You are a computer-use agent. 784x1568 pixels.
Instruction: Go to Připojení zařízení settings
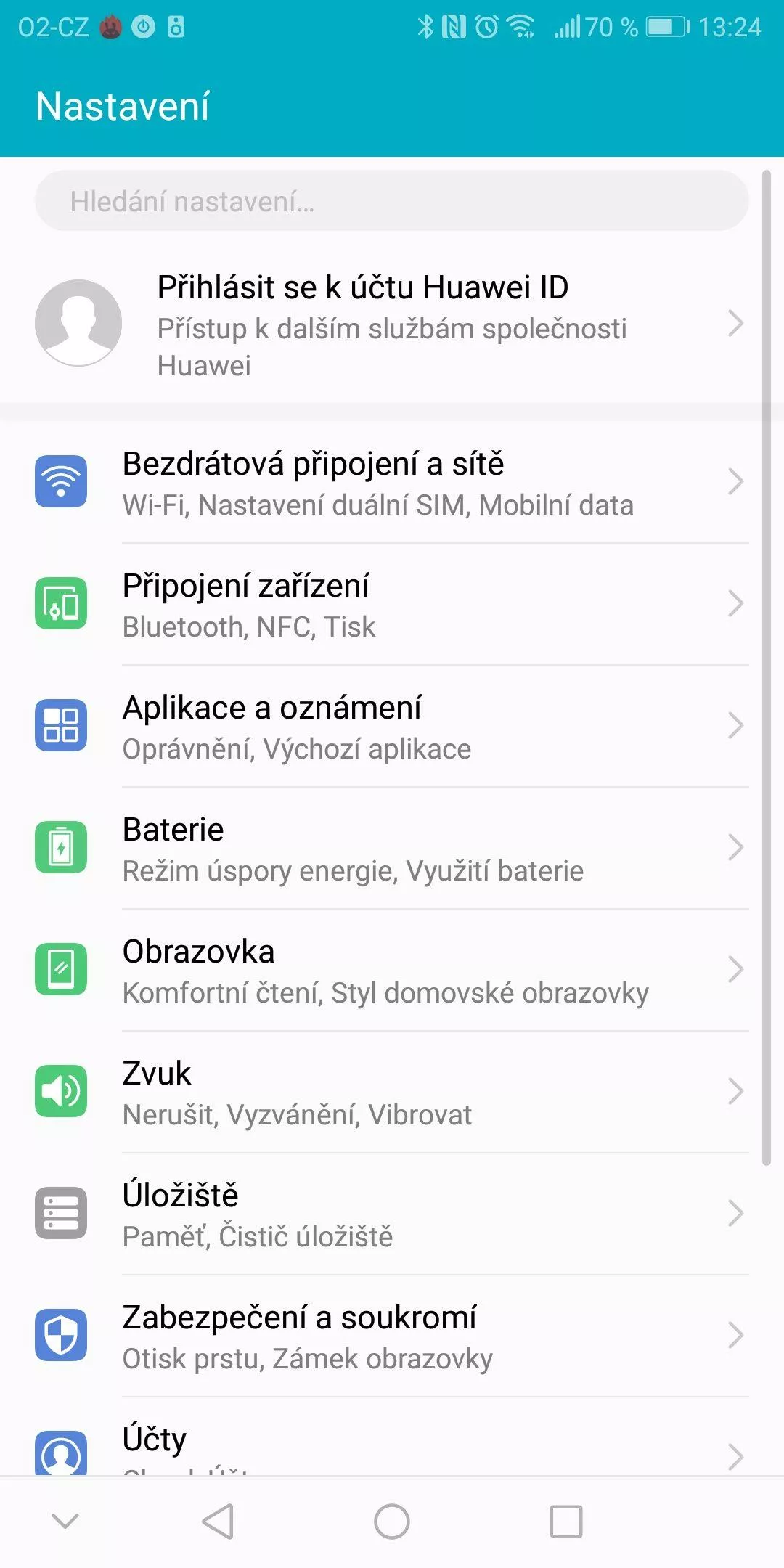click(392, 604)
